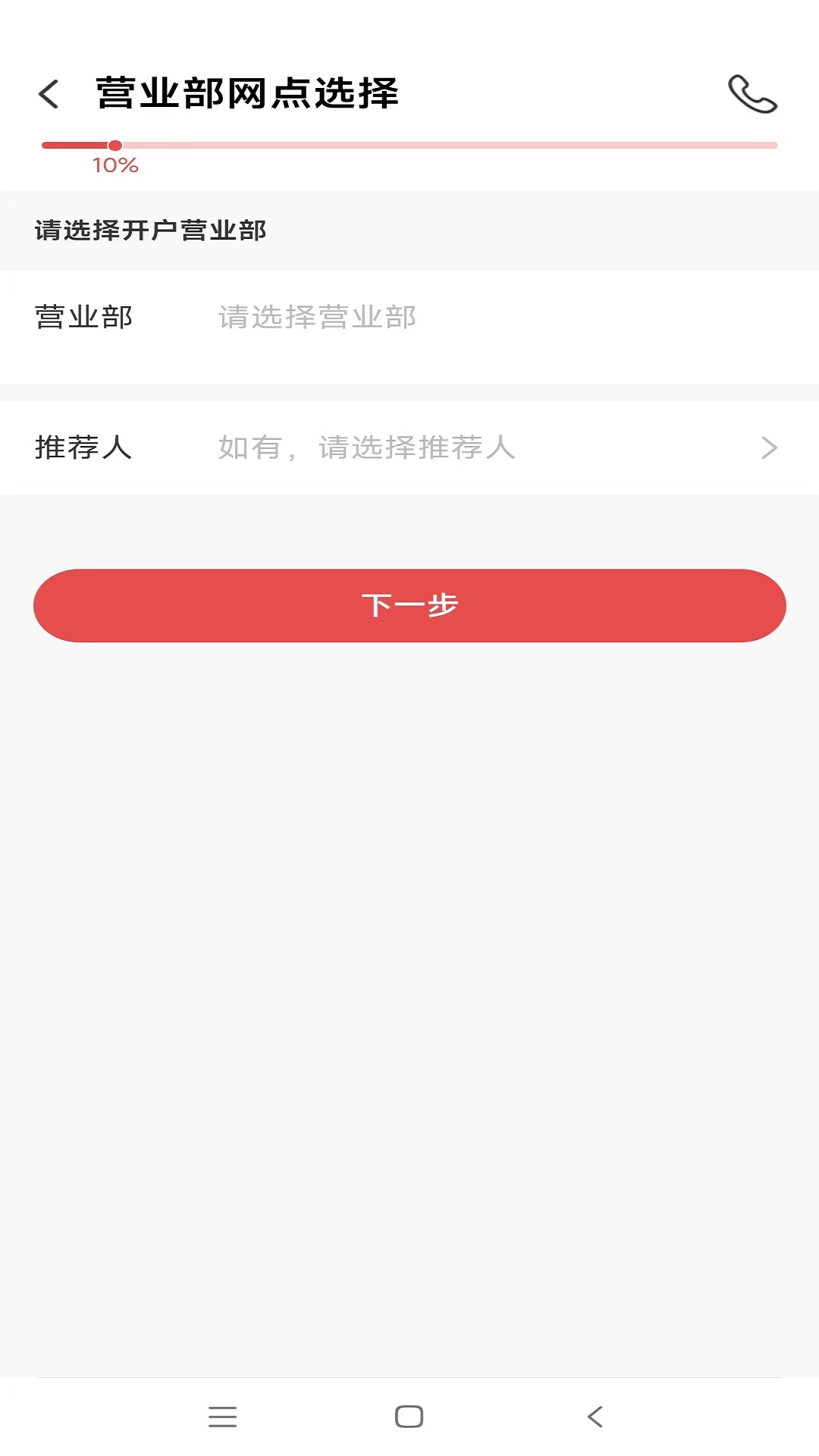Viewport: 819px width, 1456px height.
Task: Tap the 10% progress slider handle
Action: (114, 144)
